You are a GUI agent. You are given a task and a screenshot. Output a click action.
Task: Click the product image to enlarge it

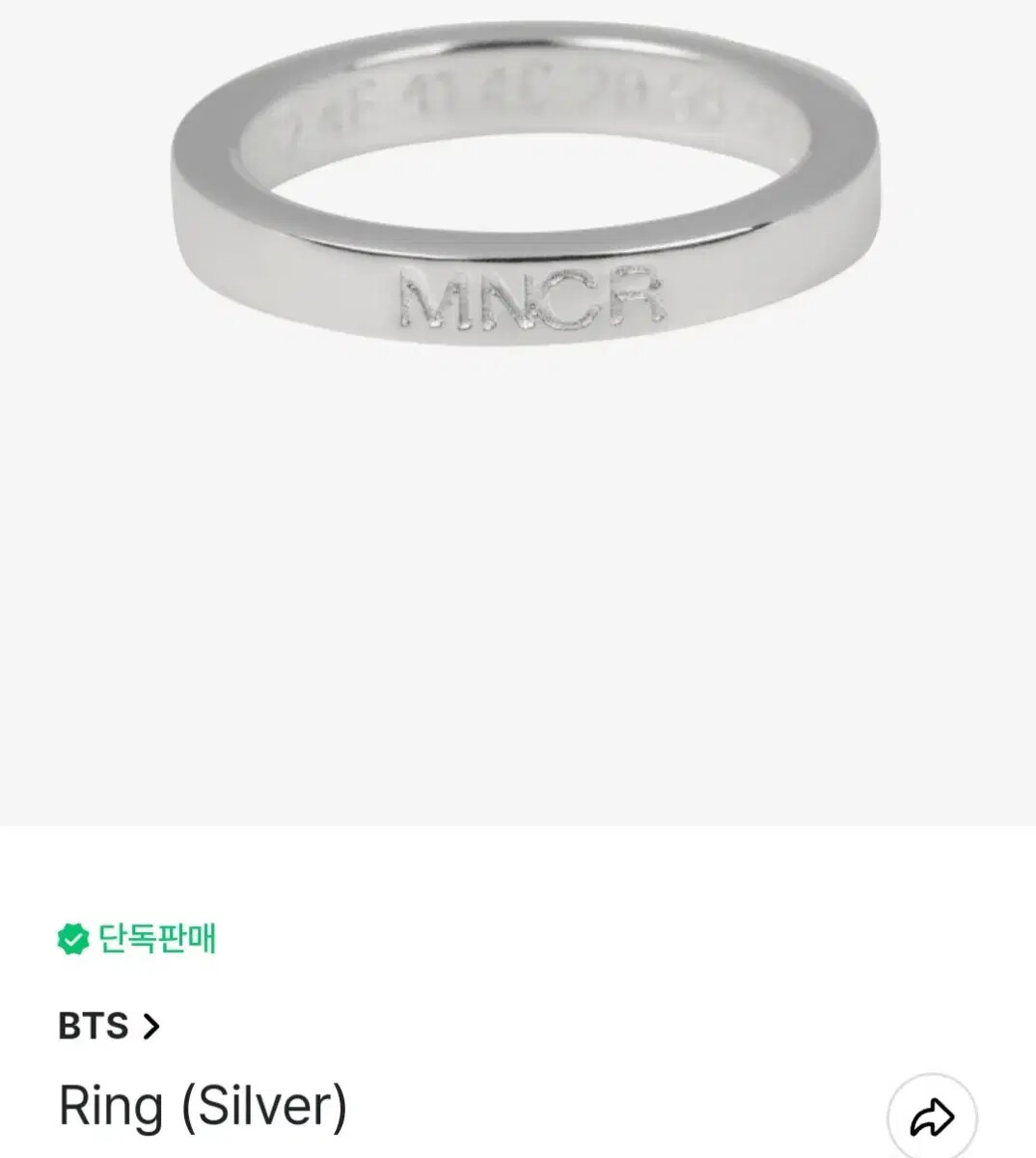pyautogui.click(x=518, y=241)
